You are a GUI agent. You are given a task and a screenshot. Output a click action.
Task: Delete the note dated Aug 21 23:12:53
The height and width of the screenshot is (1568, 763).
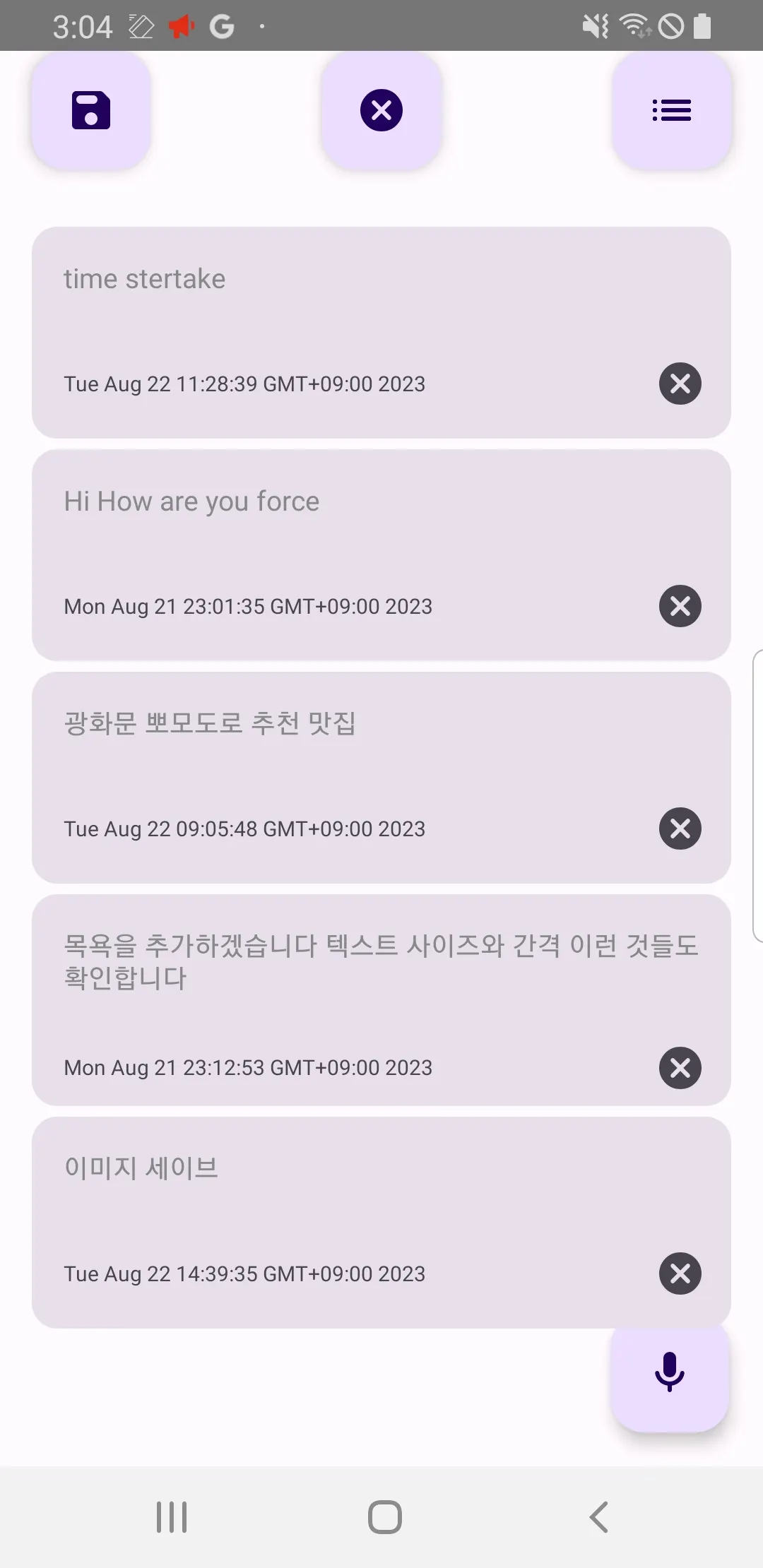click(x=680, y=1067)
